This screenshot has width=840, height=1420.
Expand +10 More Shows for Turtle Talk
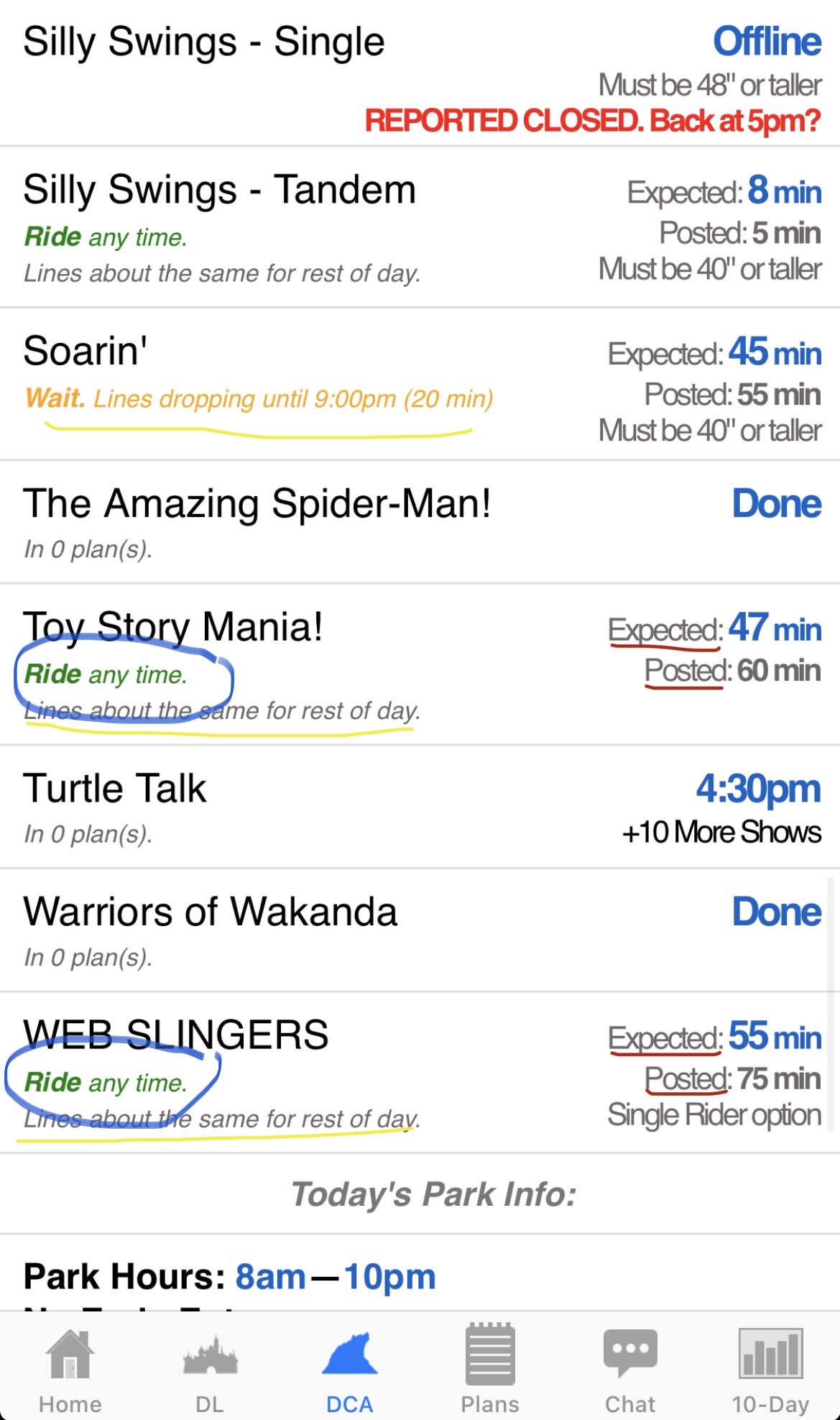[x=722, y=833]
